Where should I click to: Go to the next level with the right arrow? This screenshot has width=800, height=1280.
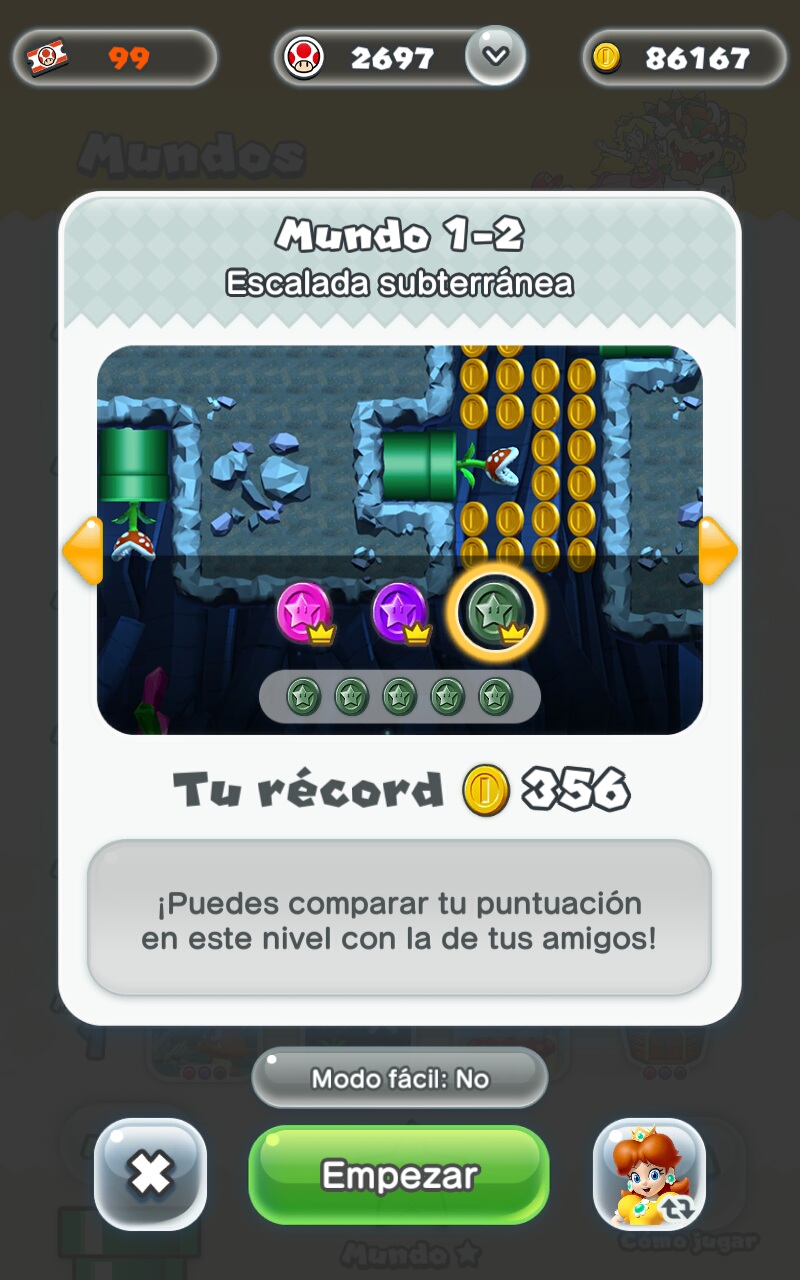coord(717,550)
